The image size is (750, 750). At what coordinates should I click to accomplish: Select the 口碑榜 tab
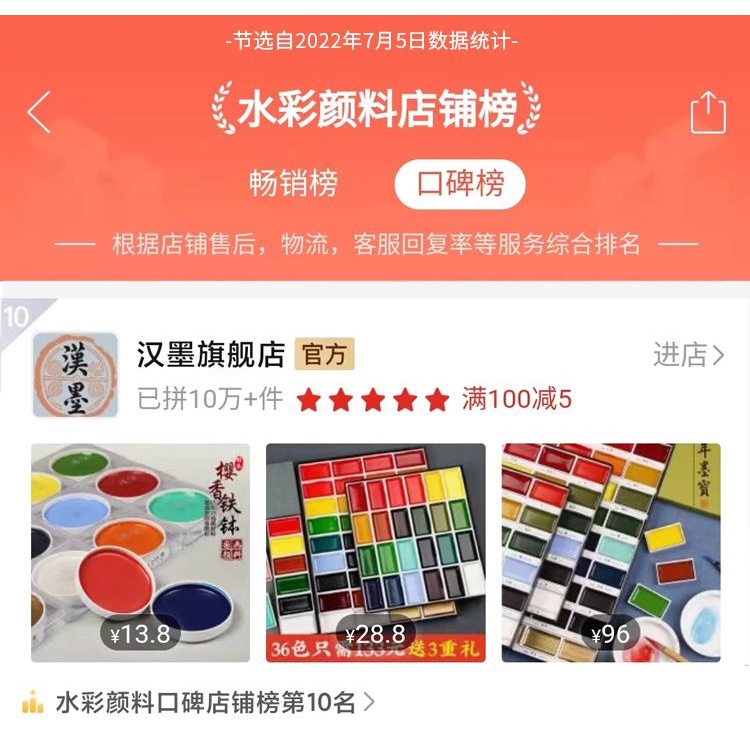[x=460, y=184]
